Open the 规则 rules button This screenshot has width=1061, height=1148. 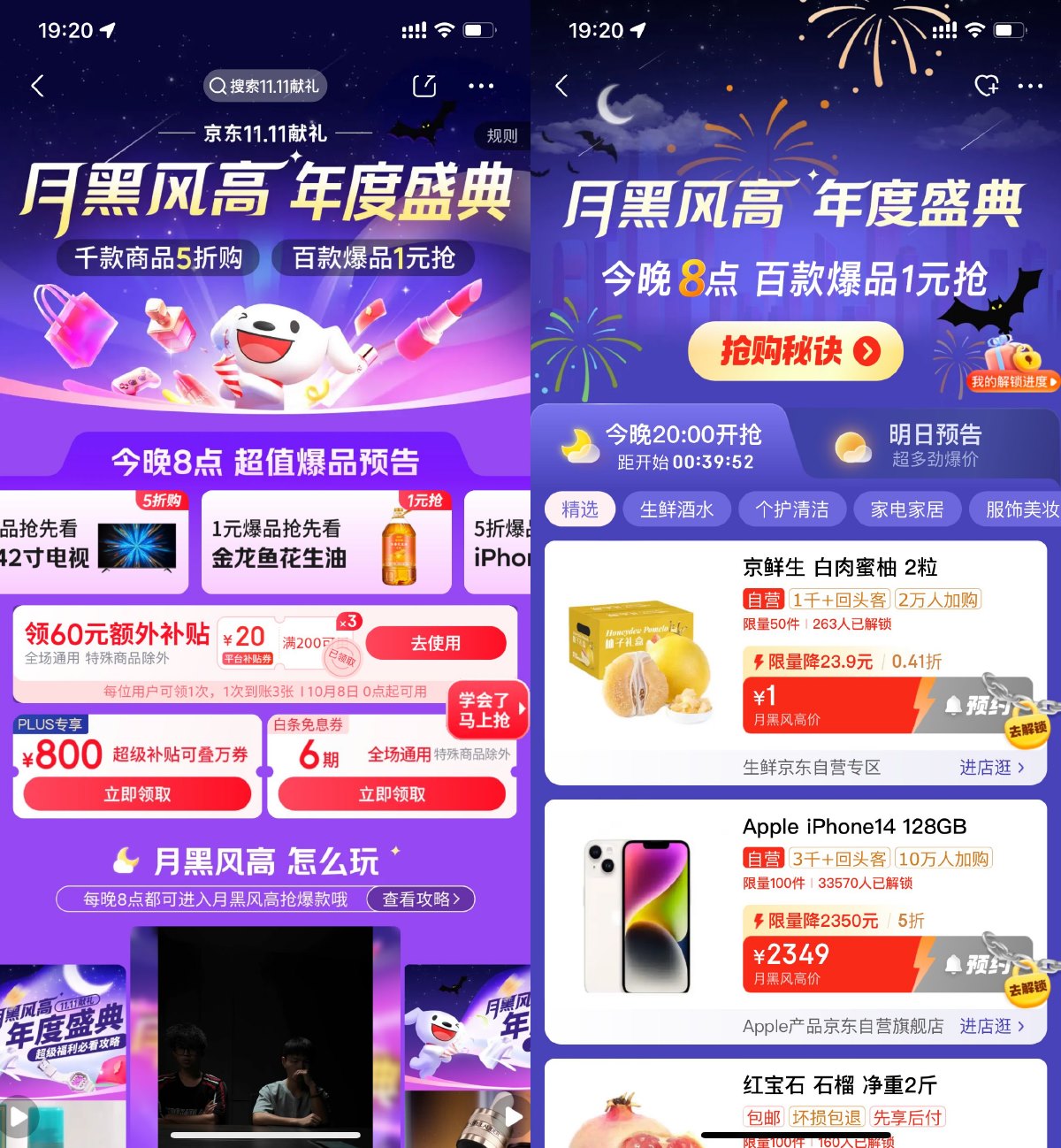coord(501,135)
